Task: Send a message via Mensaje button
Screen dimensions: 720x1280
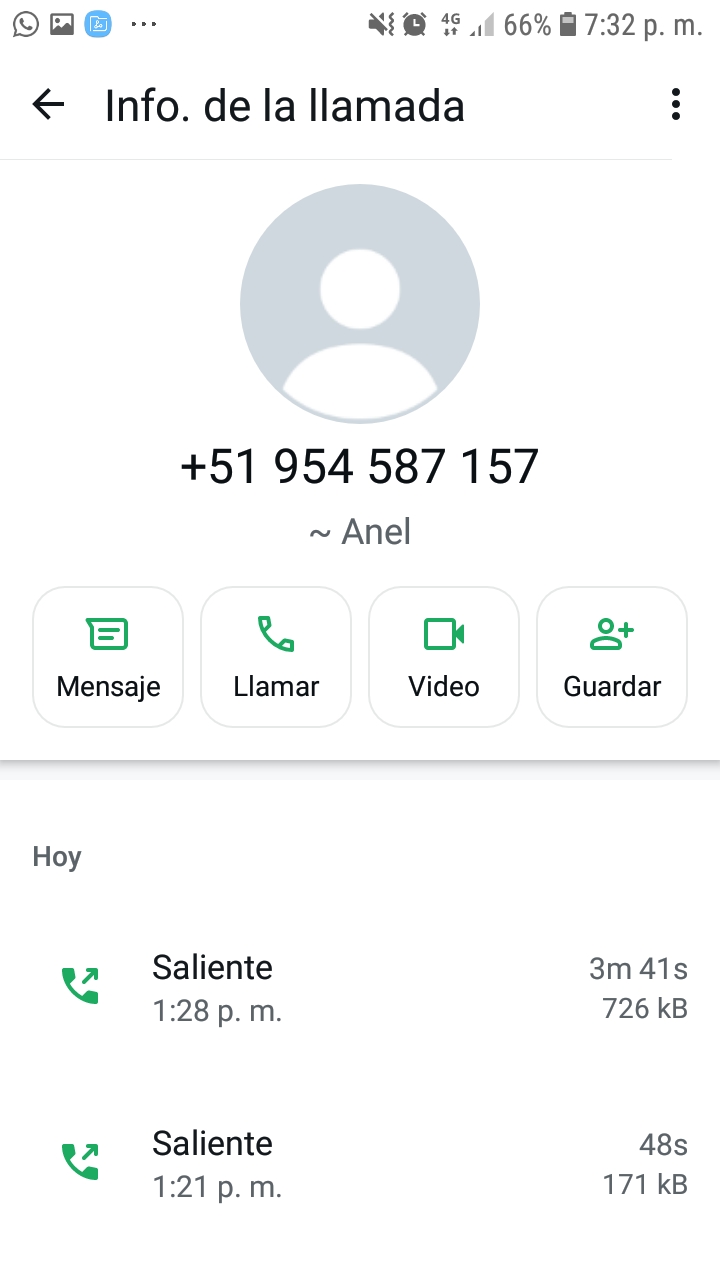Action: [x=108, y=656]
